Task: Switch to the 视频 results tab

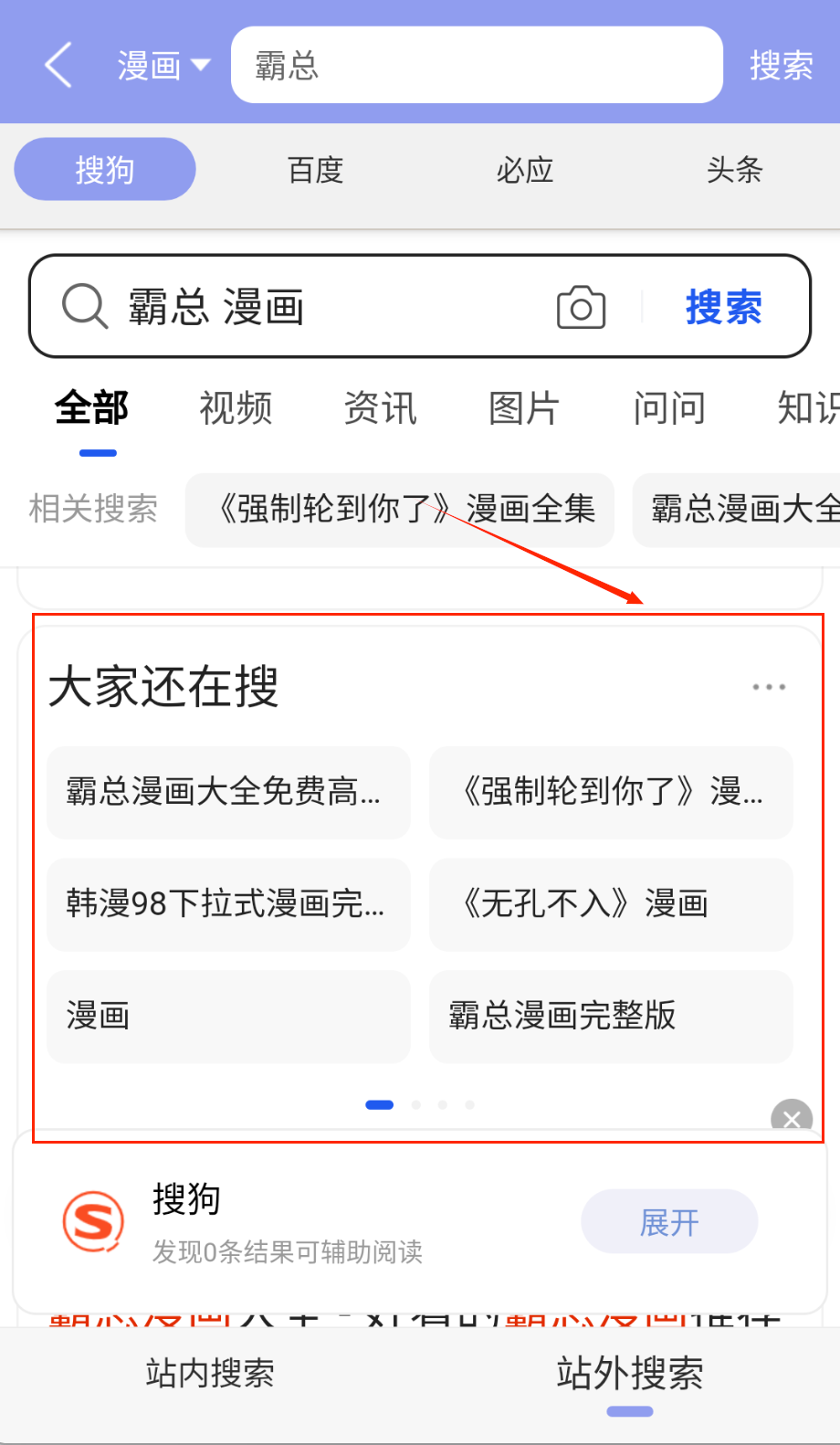Action: 236,408
